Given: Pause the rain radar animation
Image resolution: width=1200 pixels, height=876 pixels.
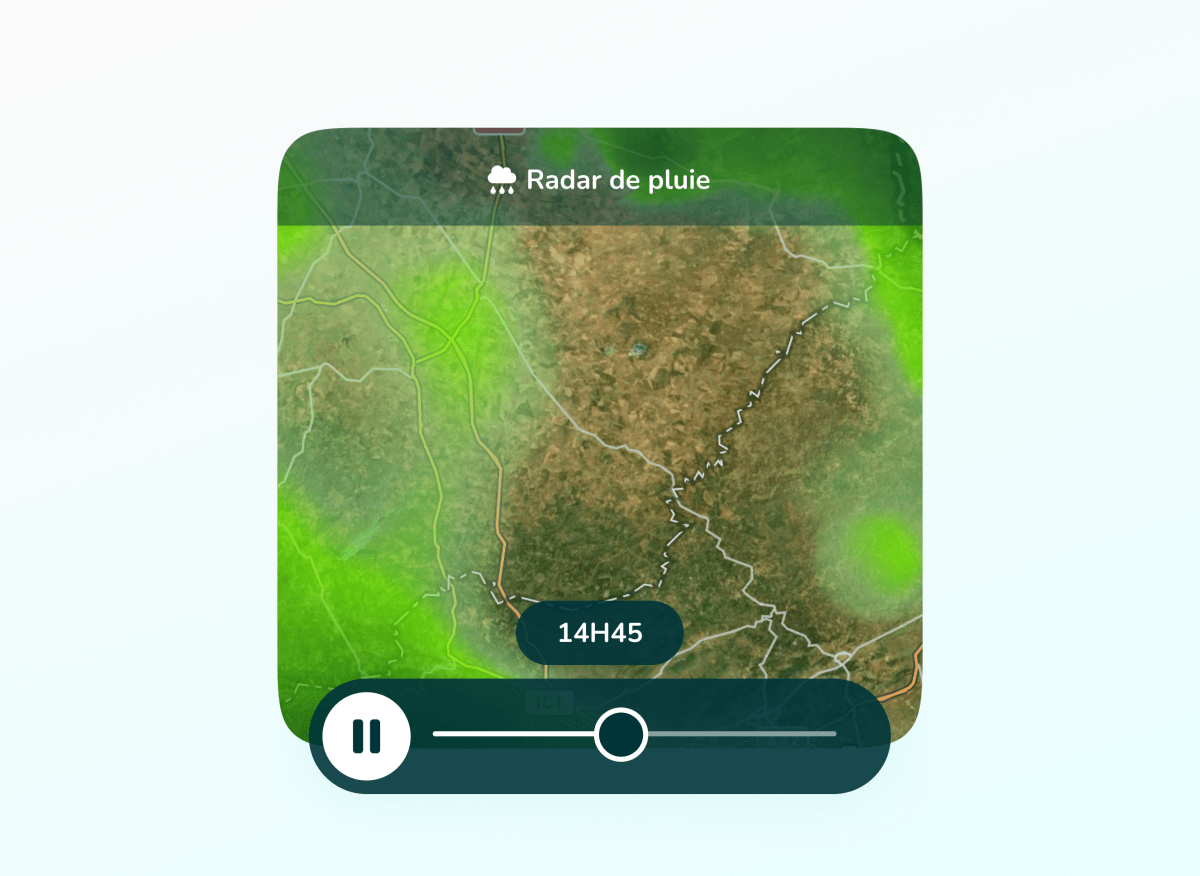Looking at the screenshot, I should coord(366,736).
